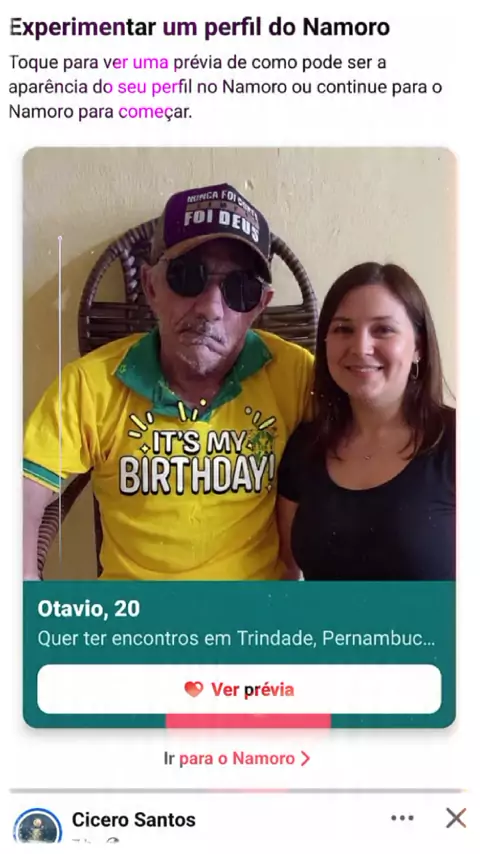The width and height of the screenshot is (480, 854).
Task: Follow the Ir para o Namoro link
Action: click(x=237, y=758)
